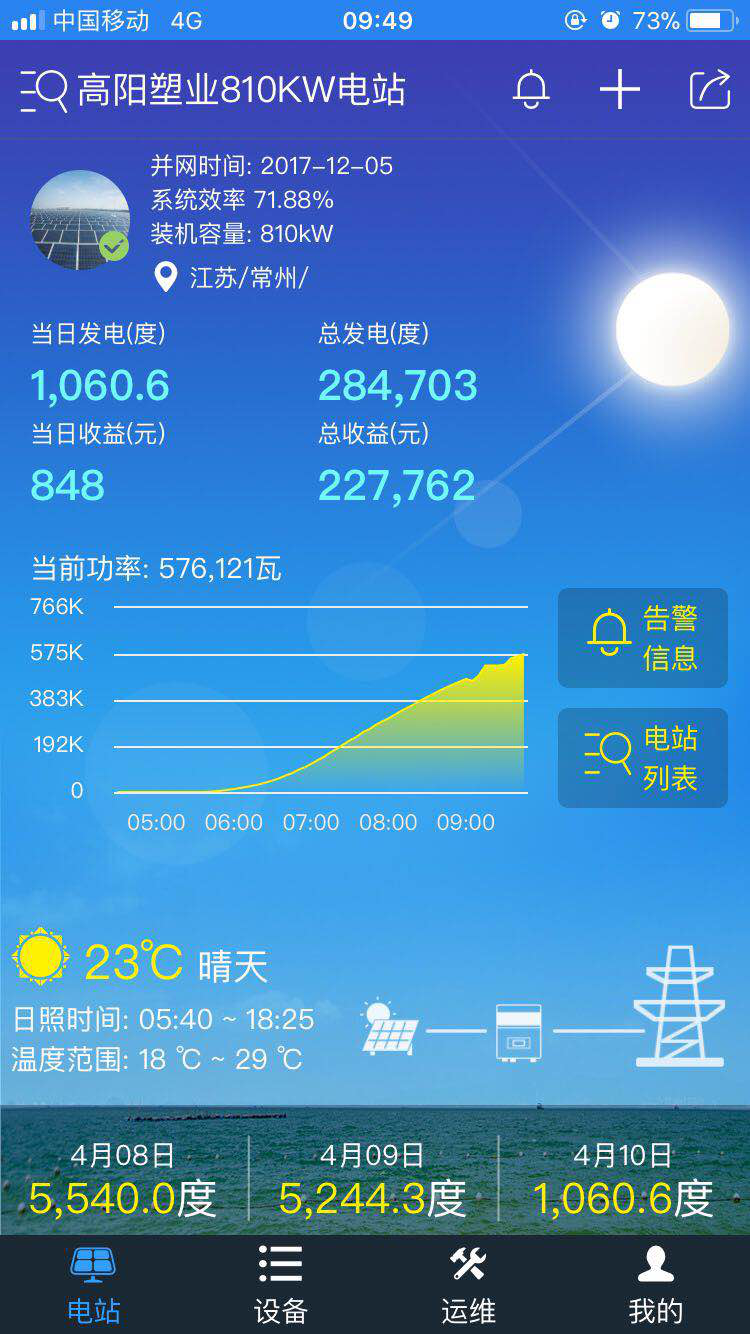
Task: Share this power station
Action: 710,90
